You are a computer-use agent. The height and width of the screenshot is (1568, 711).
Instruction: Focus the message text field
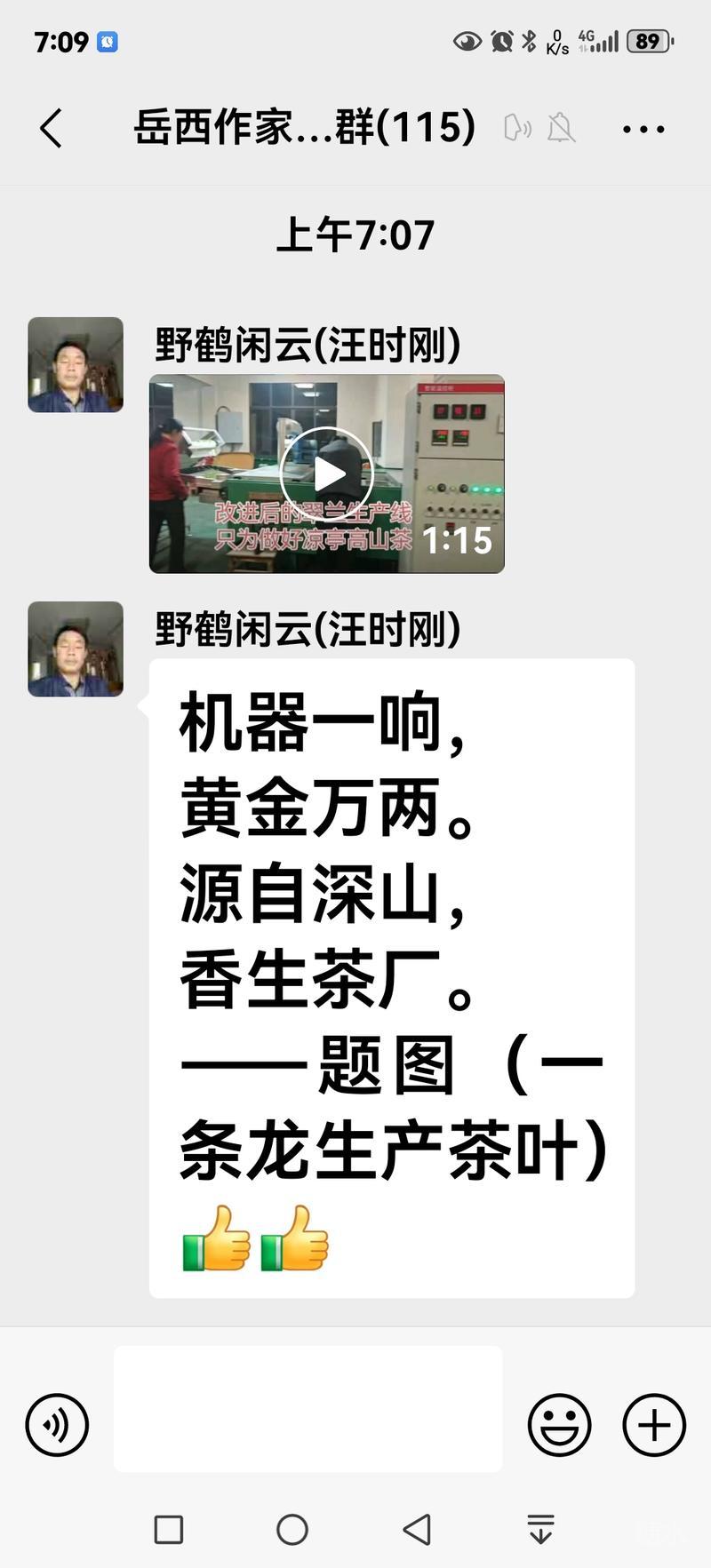point(308,1408)
